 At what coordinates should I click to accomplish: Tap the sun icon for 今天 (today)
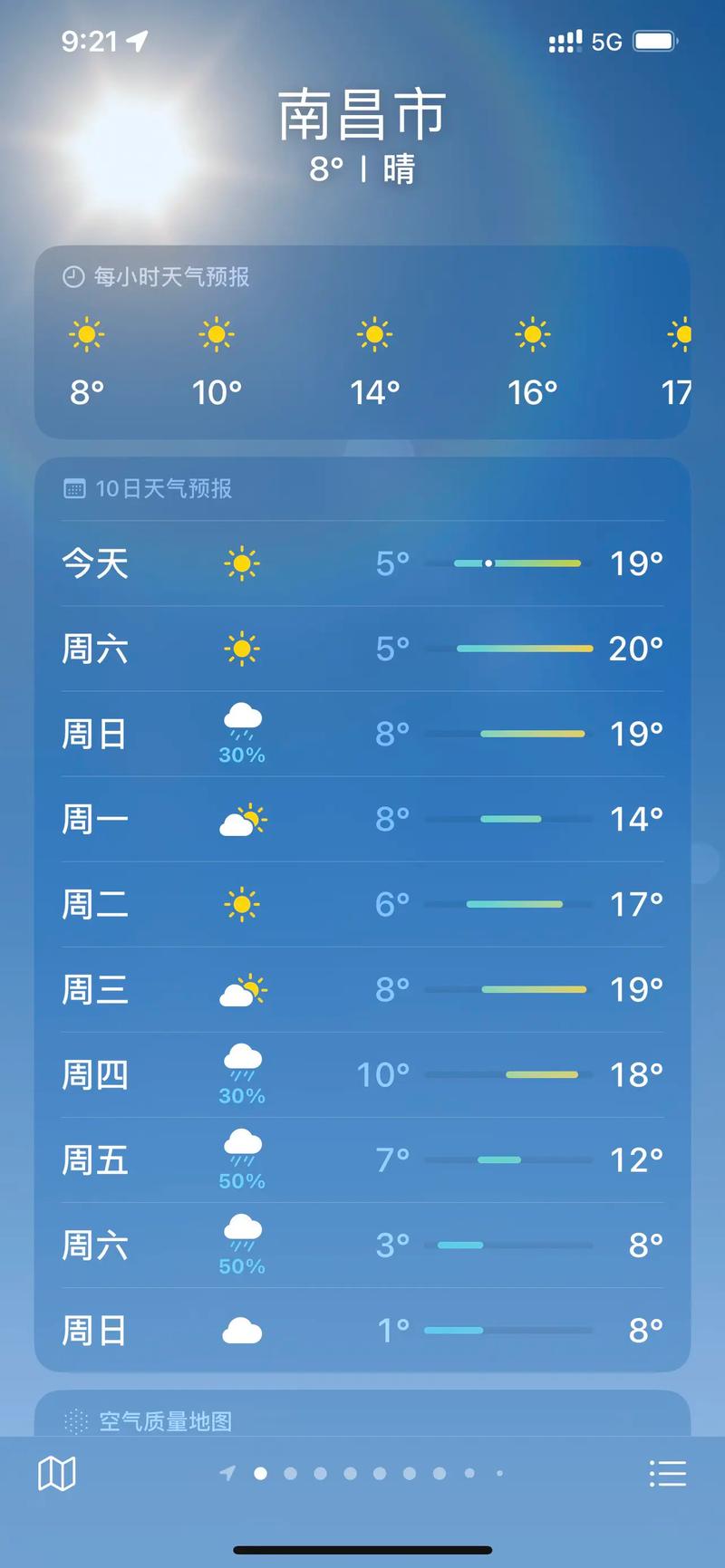coord(241,563)
